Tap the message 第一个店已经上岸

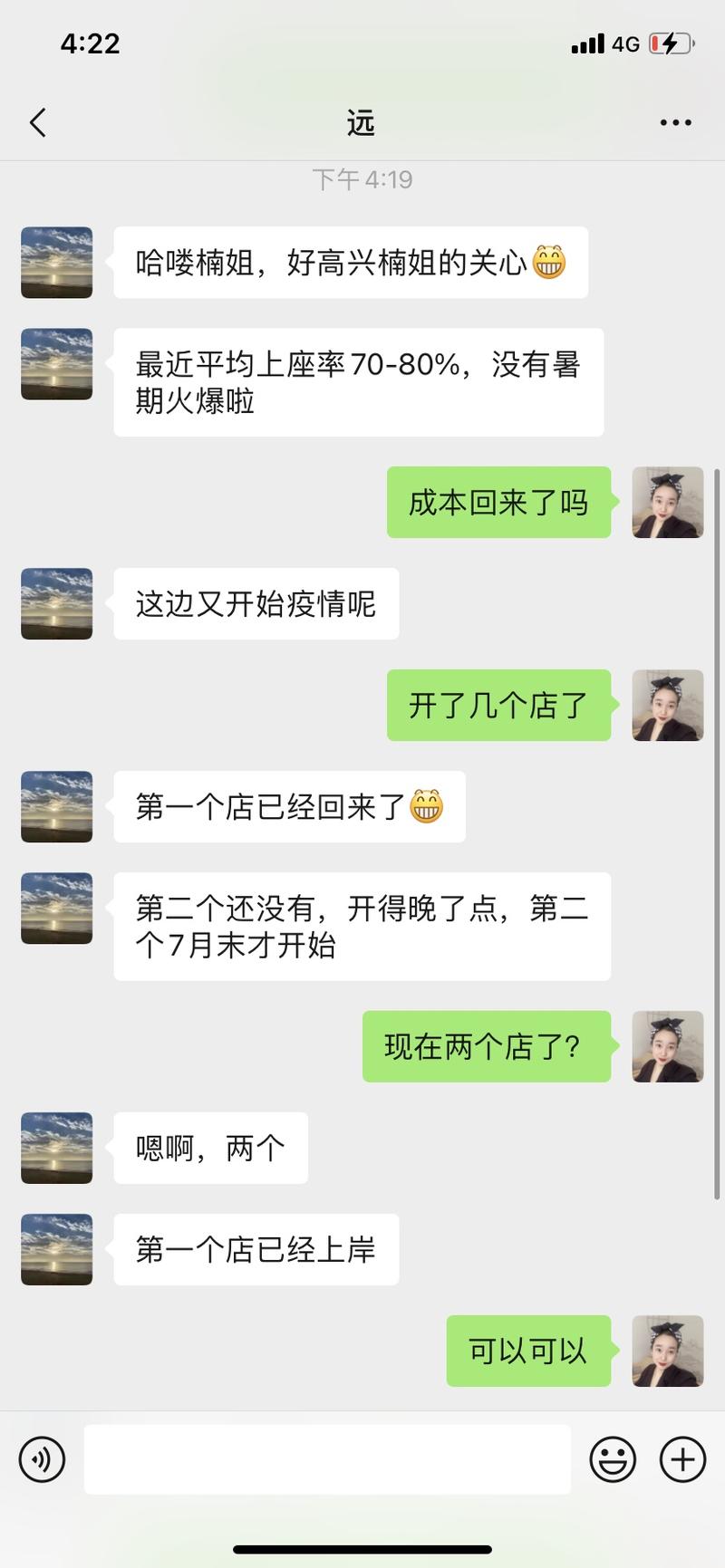pos(256,1249)
